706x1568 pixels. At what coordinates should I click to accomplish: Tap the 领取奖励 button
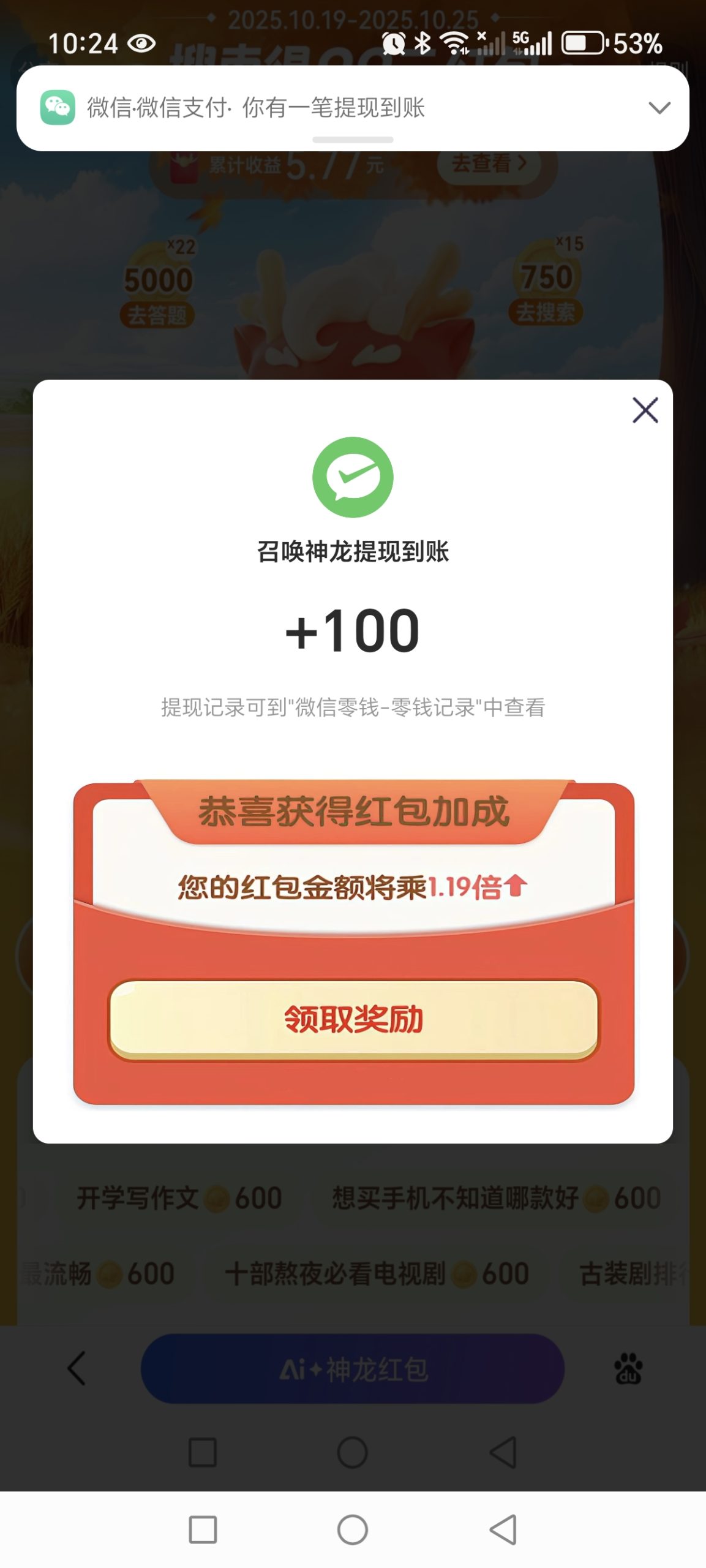click(353, 1020)
